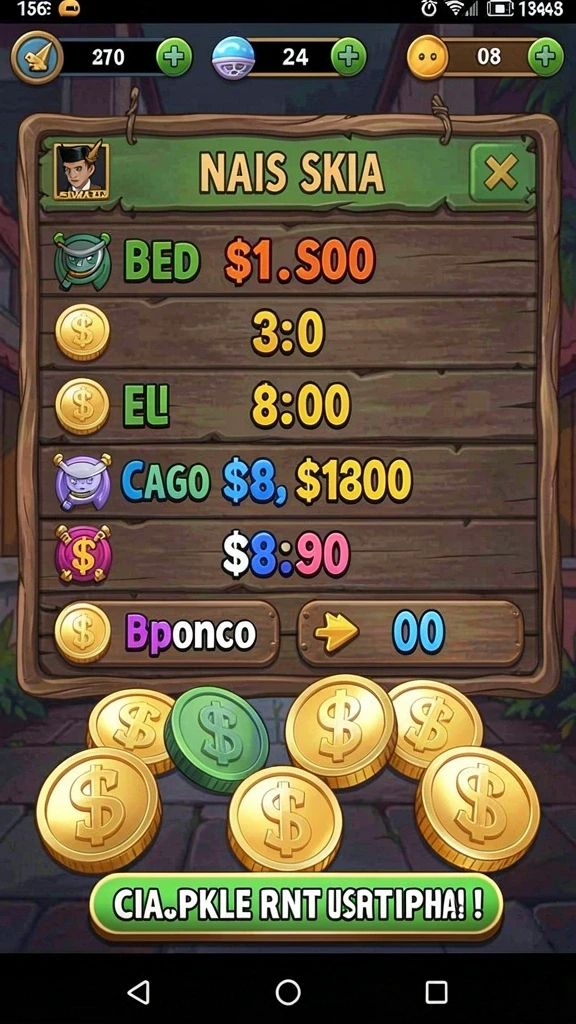
Task: Go to the home screen via system home
Action: tap(288, 992)
